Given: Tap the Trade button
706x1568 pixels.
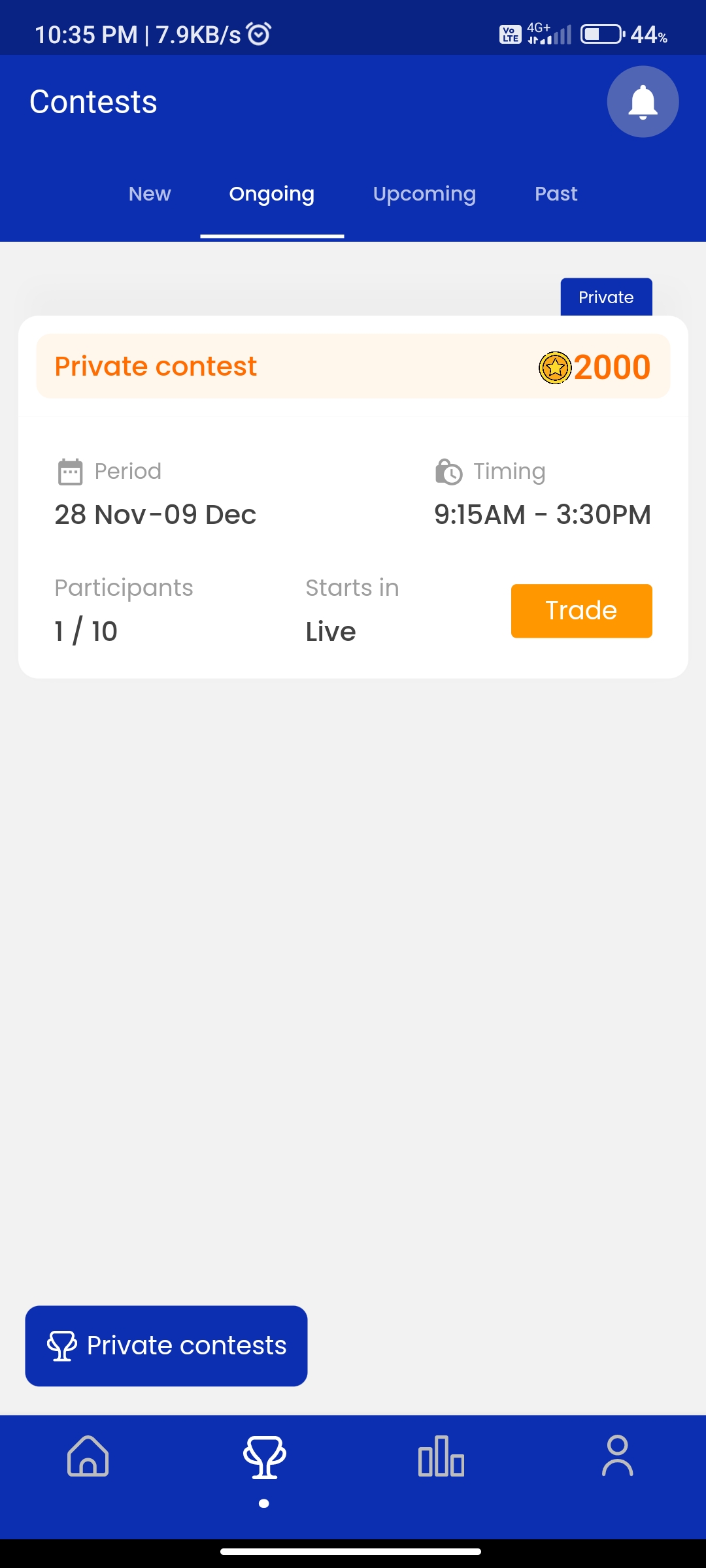Looking at the screenshot, I should [x=582, y=611].
